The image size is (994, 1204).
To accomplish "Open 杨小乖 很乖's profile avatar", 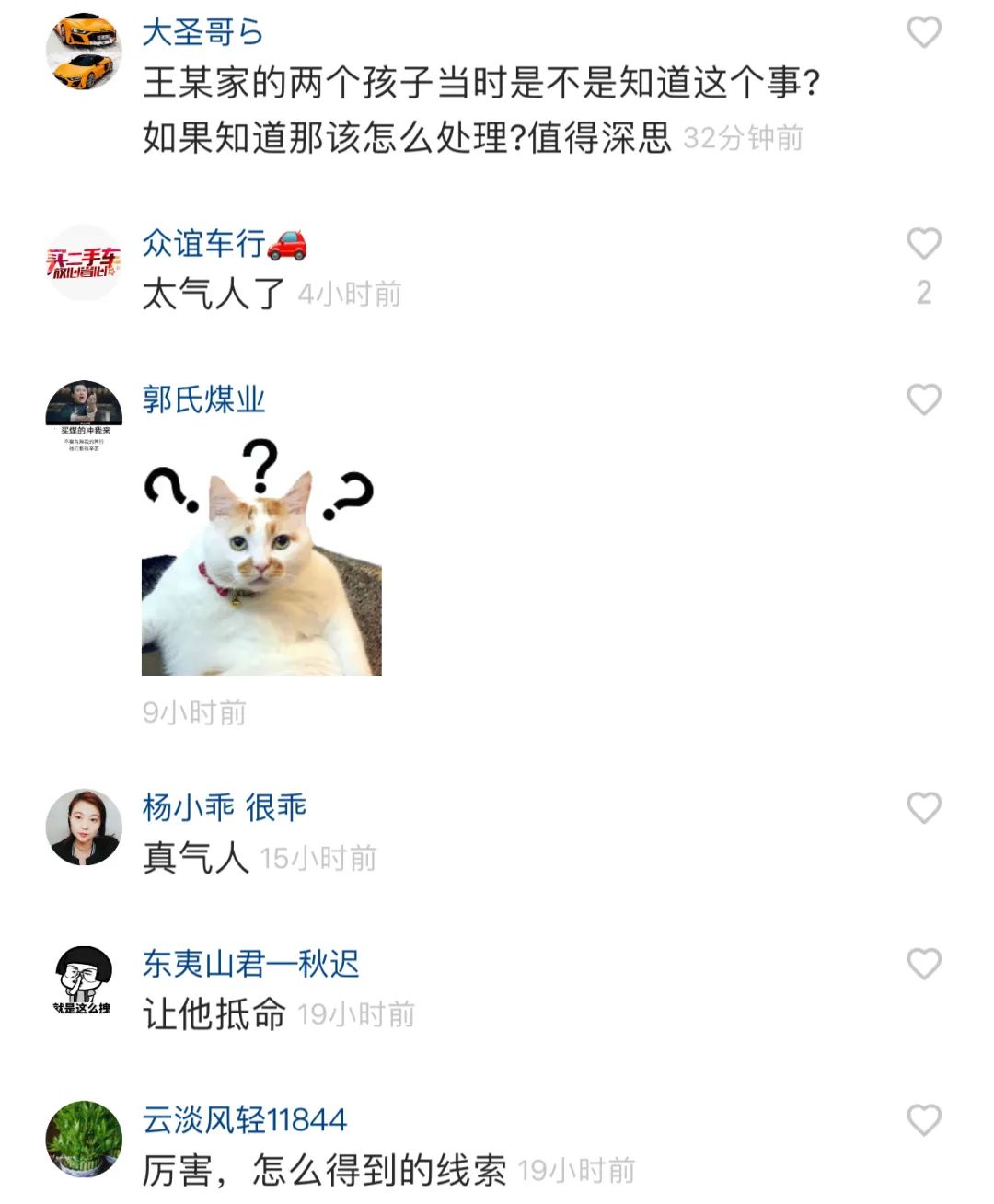I will pyautogui.click(x=84, y=826).
